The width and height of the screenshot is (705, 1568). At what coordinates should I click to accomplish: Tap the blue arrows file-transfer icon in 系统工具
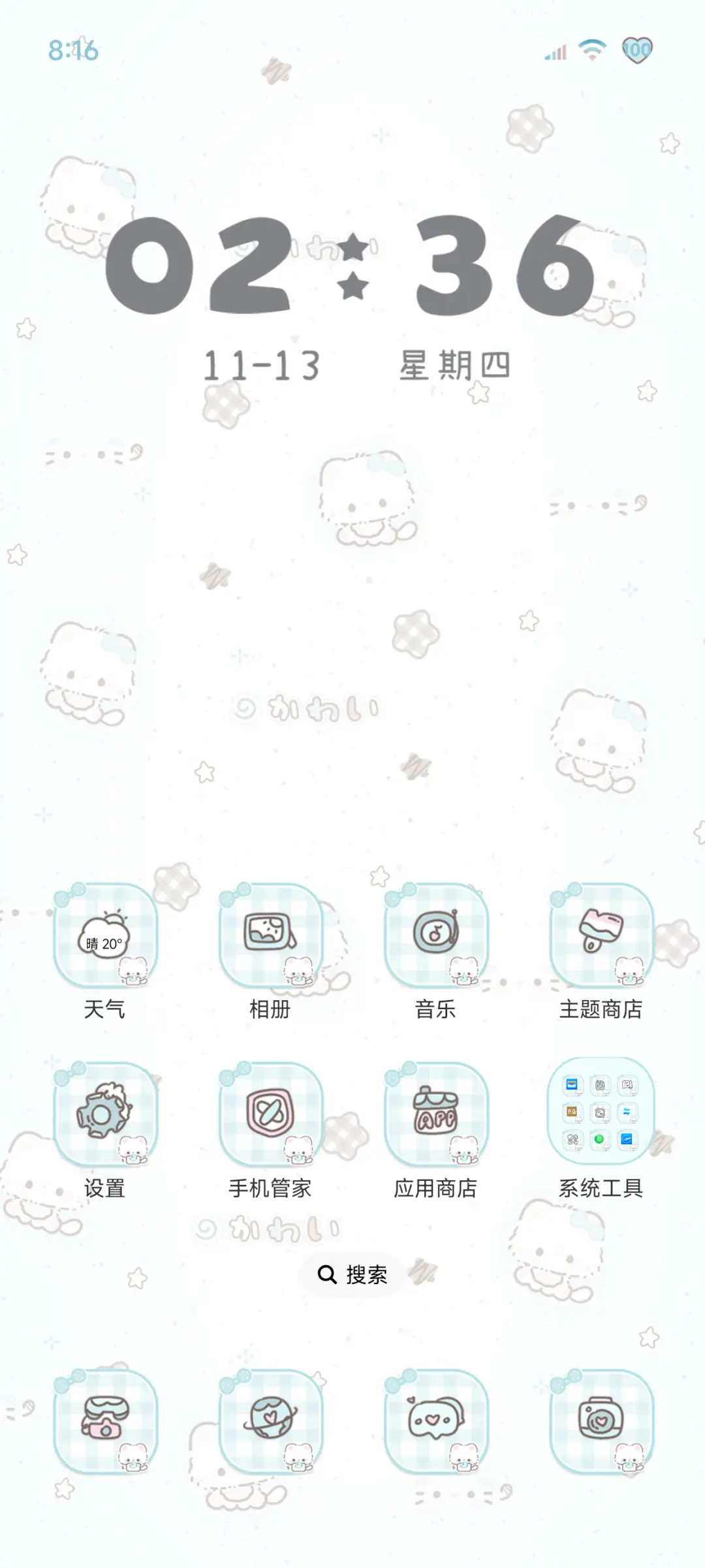click(628, 1111)
